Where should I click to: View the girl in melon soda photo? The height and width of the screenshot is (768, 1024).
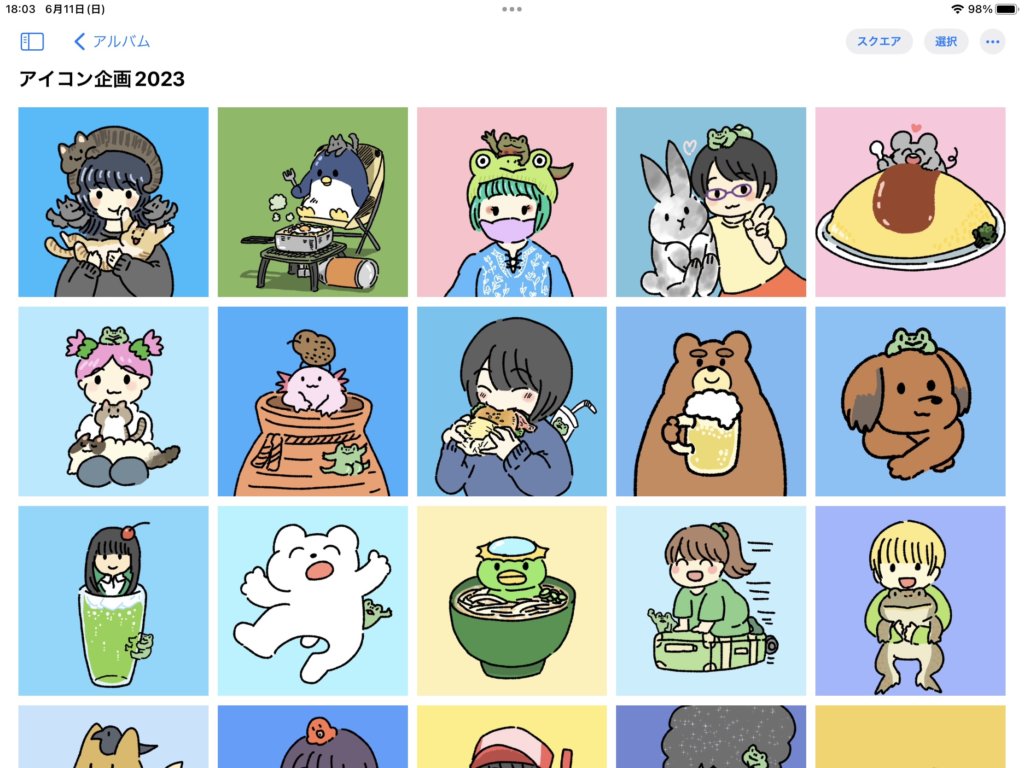pos(113,600)
